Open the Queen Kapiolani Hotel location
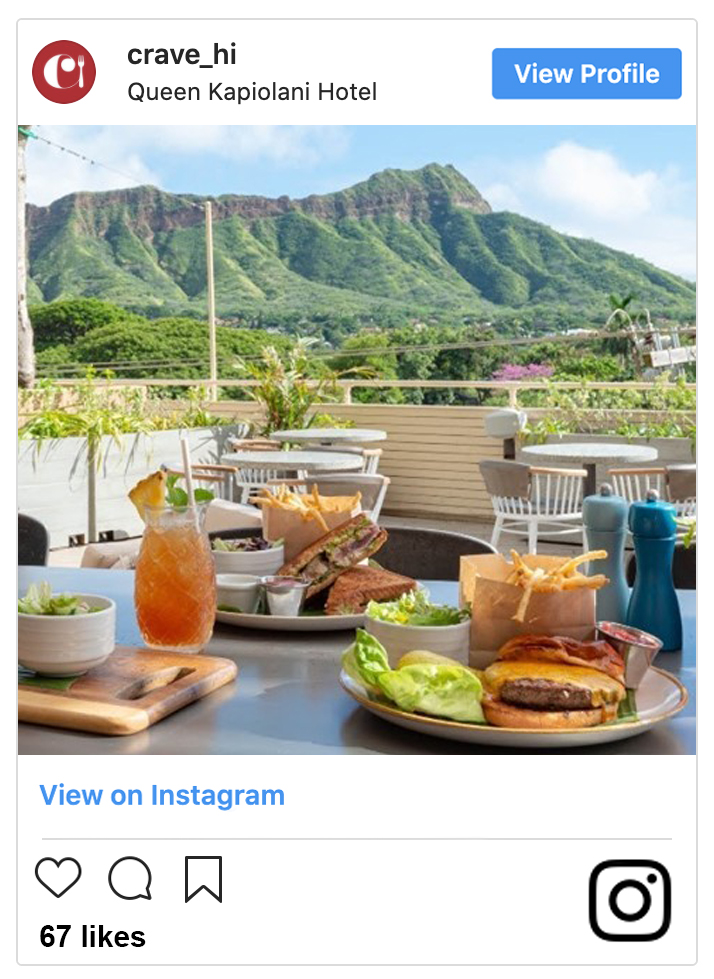The image size is (714, 979). 252,93
